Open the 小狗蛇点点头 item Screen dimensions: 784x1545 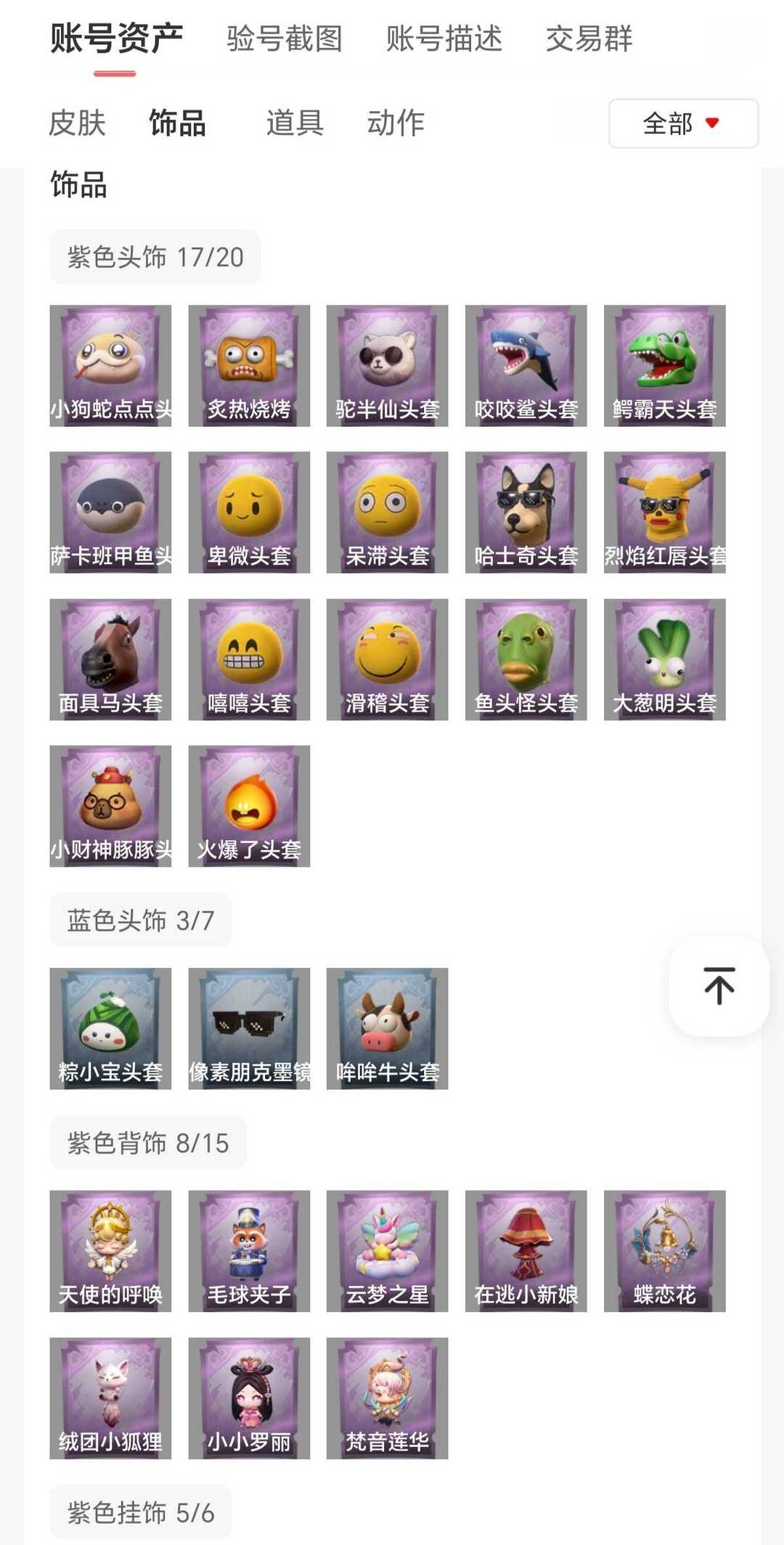110,365
